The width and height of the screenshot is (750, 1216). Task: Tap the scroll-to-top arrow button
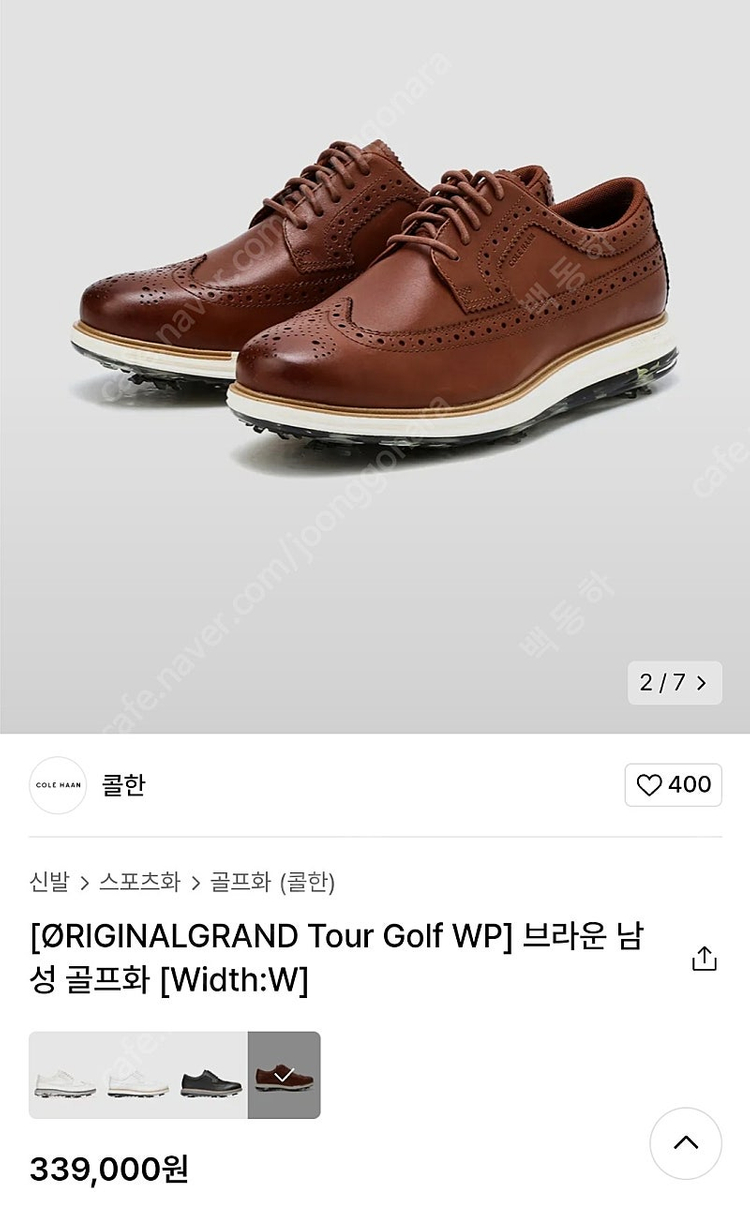point(686,1144)
